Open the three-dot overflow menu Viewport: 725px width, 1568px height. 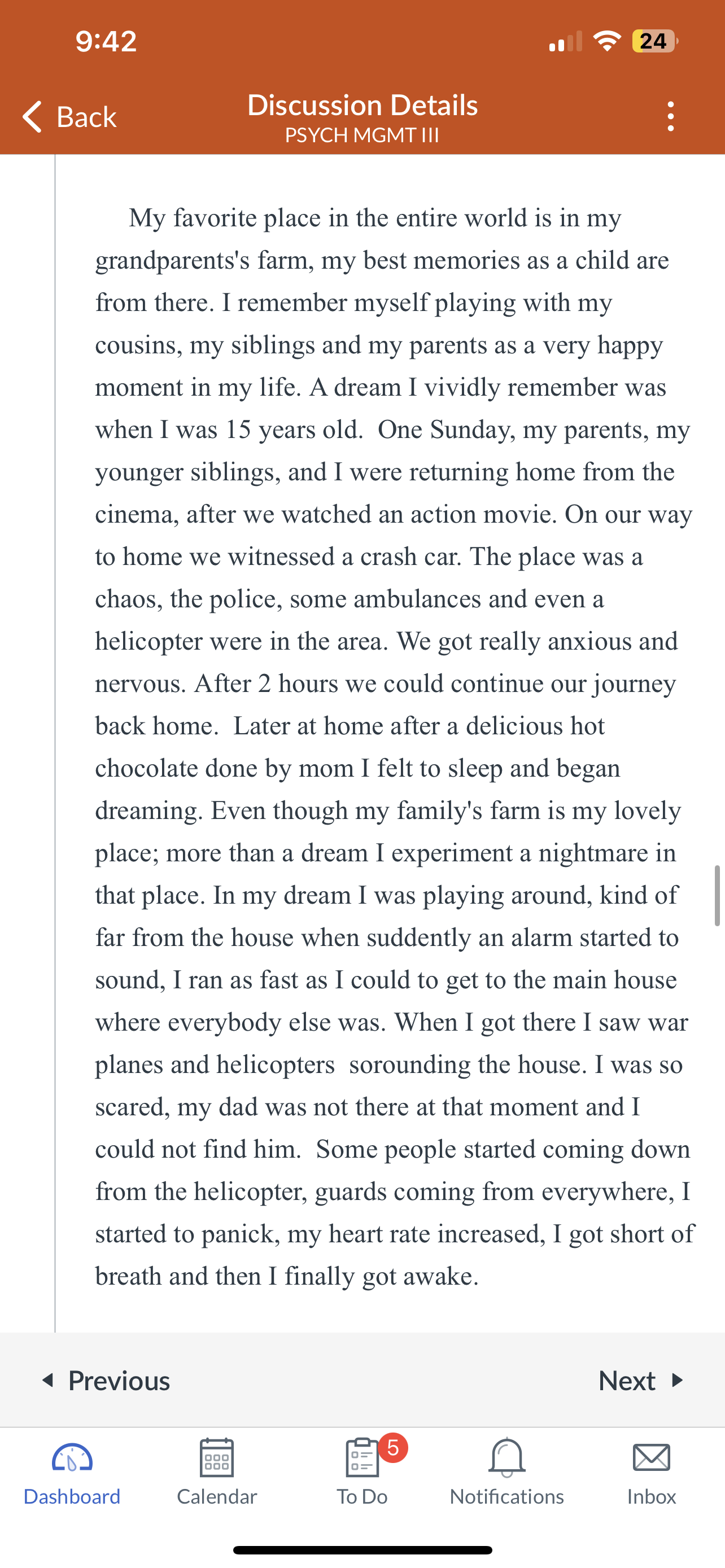[670, 116]
